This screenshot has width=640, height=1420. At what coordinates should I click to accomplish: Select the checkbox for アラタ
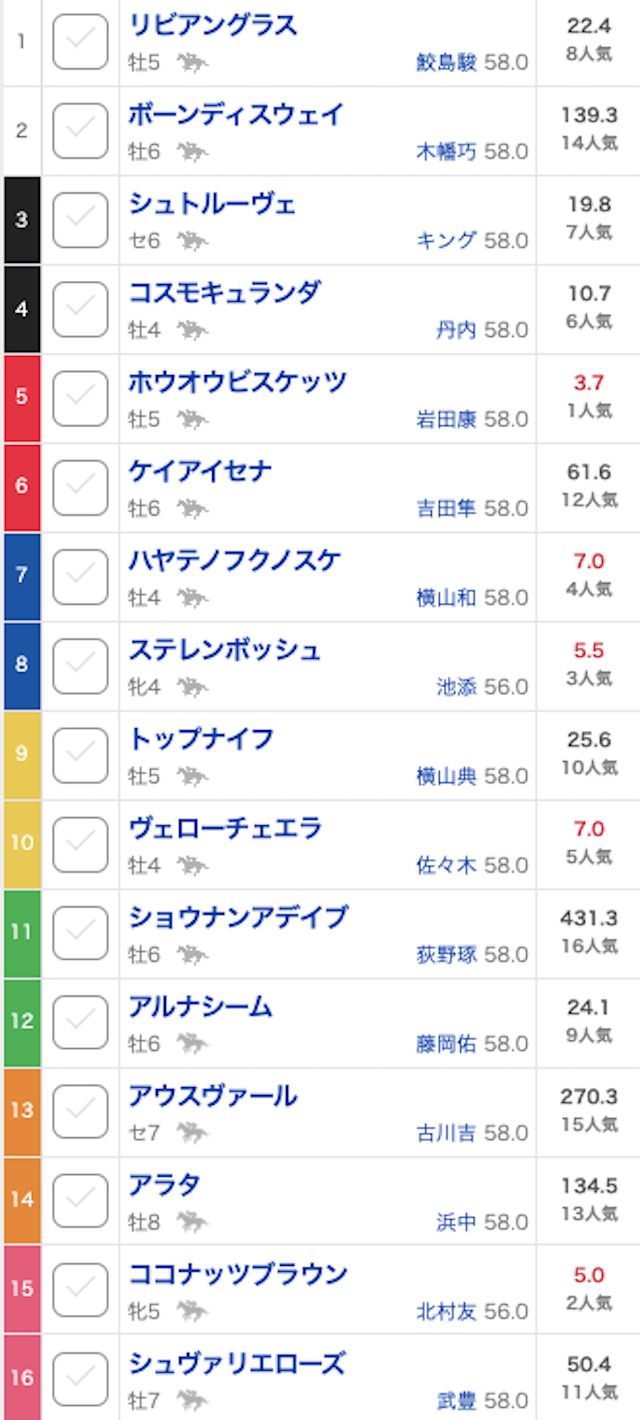pyautogui.click(x=80, y=1201)
